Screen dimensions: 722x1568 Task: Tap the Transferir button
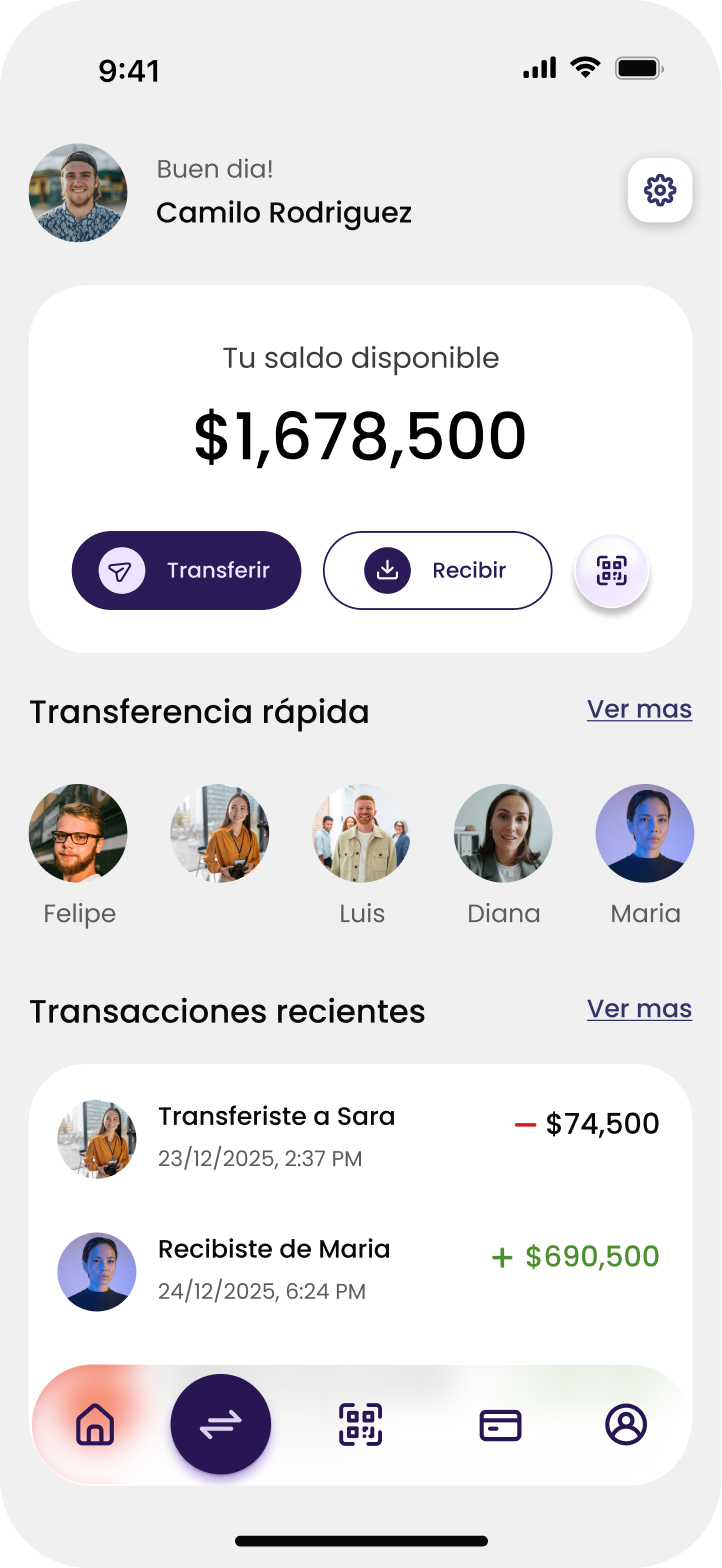(186, 570)
